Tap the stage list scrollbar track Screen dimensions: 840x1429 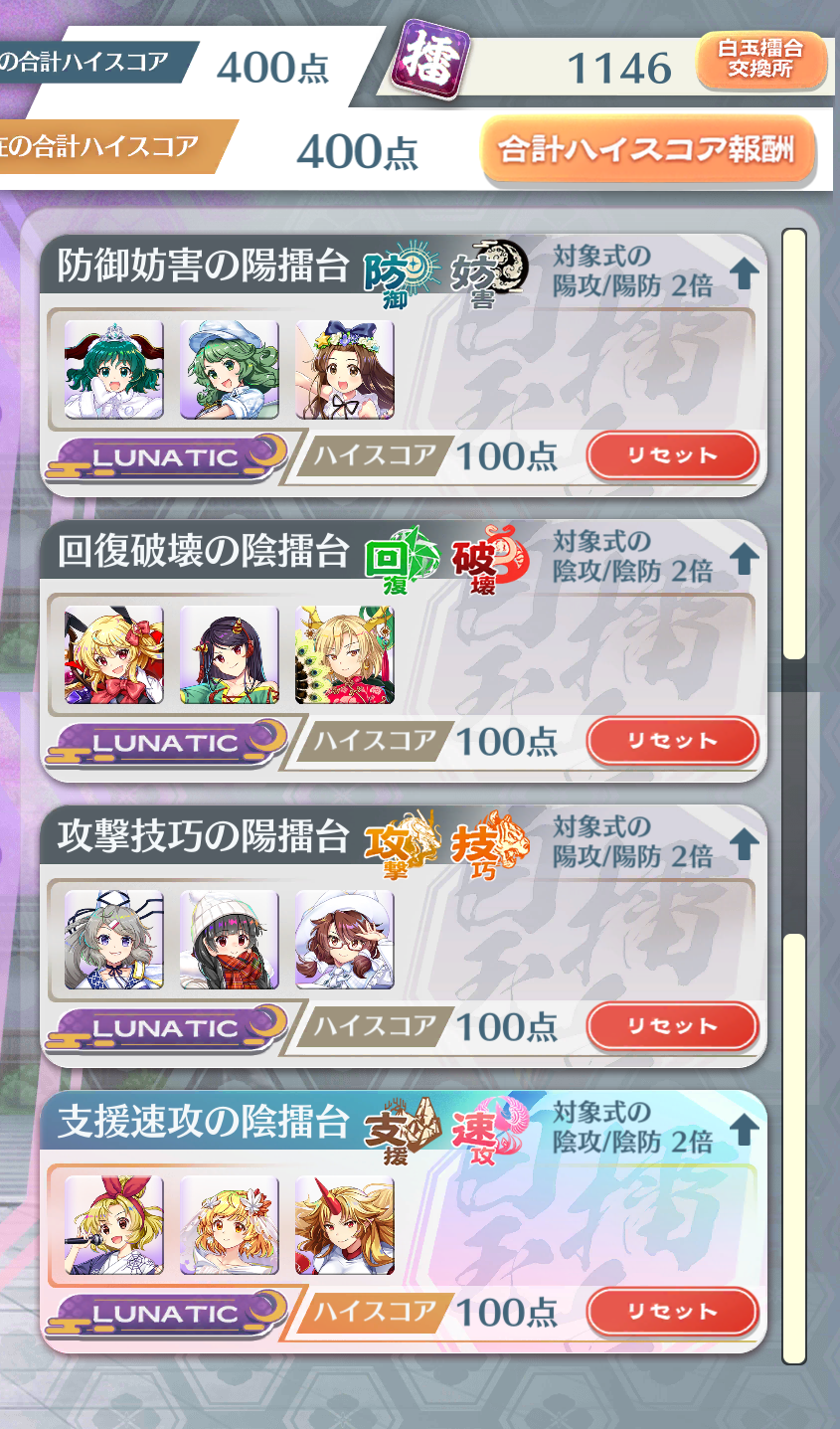point(793,796)
